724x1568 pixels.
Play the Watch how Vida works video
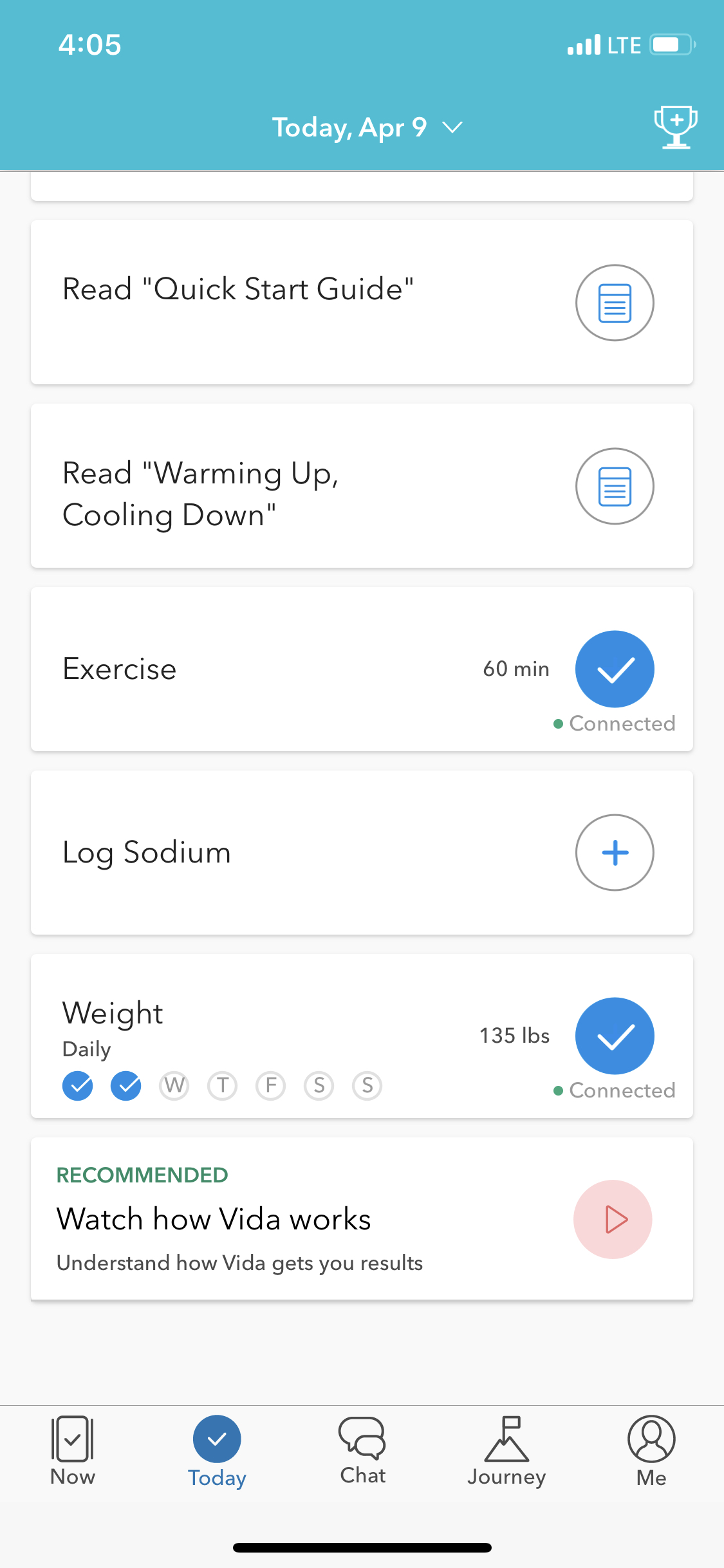click(x=613, y=1219)
